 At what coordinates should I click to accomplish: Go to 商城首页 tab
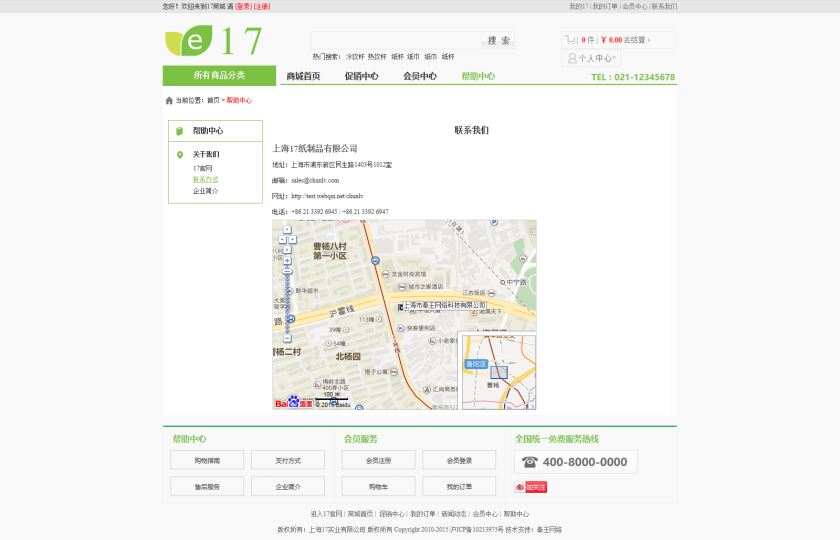(303, 76)
